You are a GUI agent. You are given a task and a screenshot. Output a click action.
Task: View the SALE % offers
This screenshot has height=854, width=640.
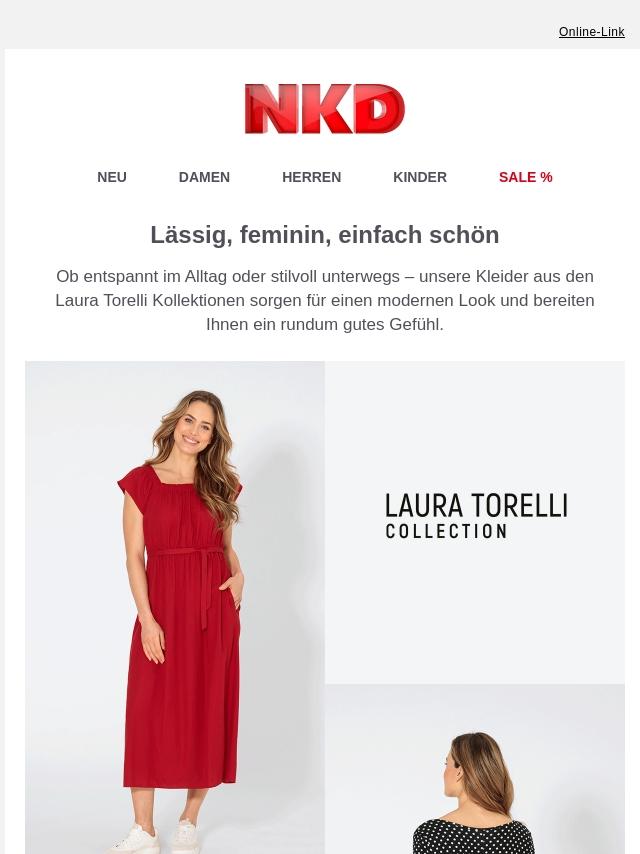pos(525,177)
